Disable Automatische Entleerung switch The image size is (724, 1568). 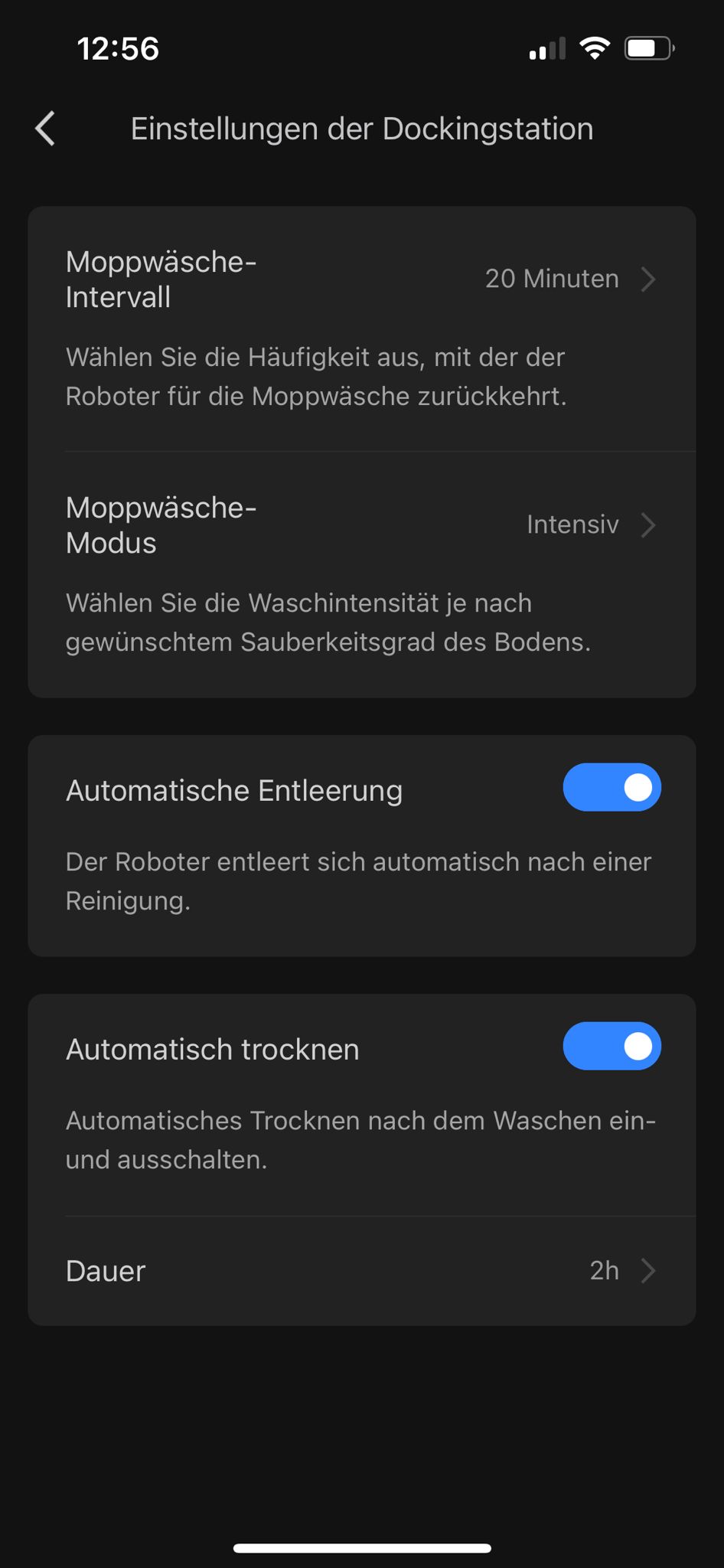click(611, 787)
